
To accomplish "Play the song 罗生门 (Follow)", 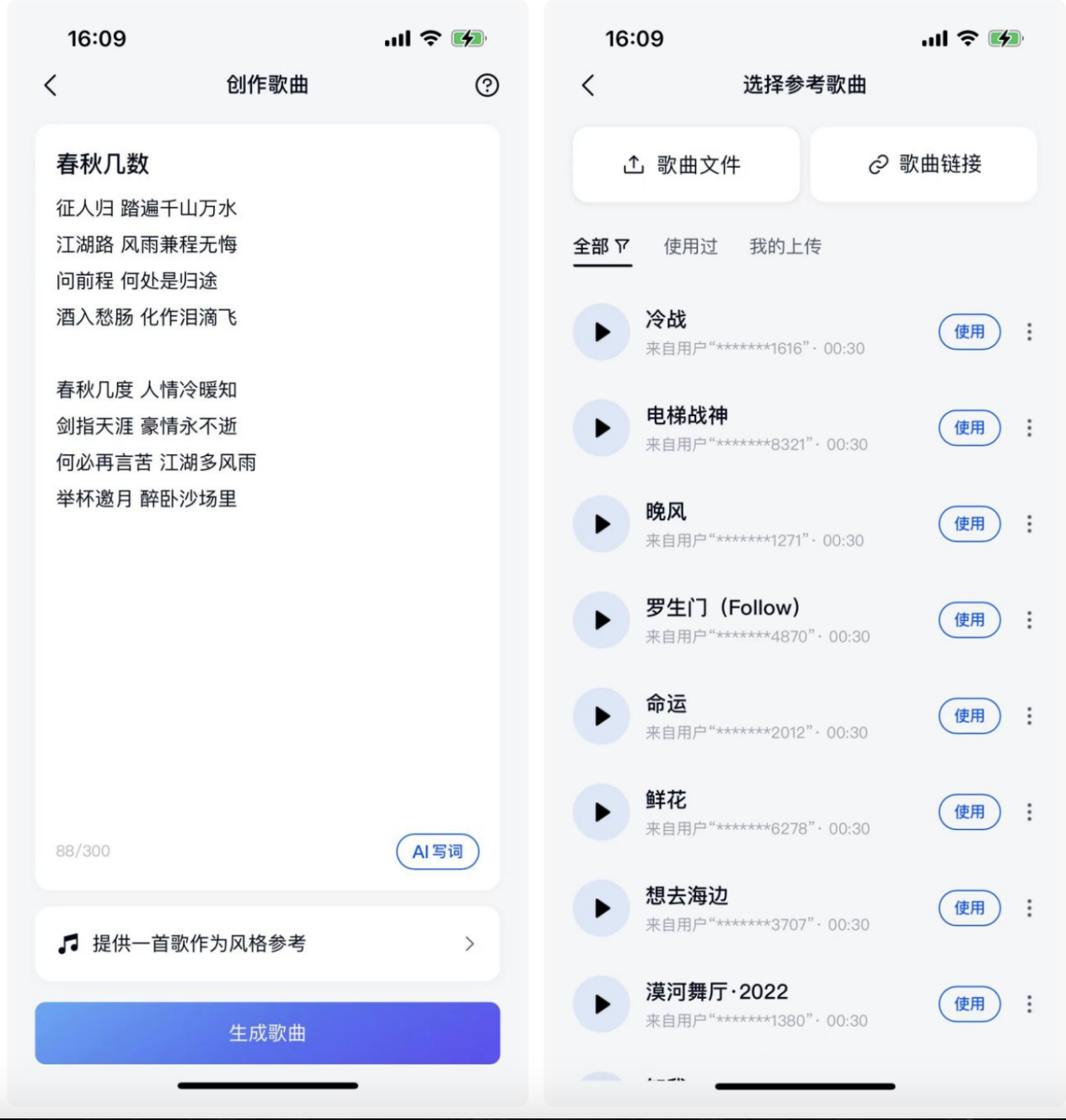I will [x=602, y=620].
